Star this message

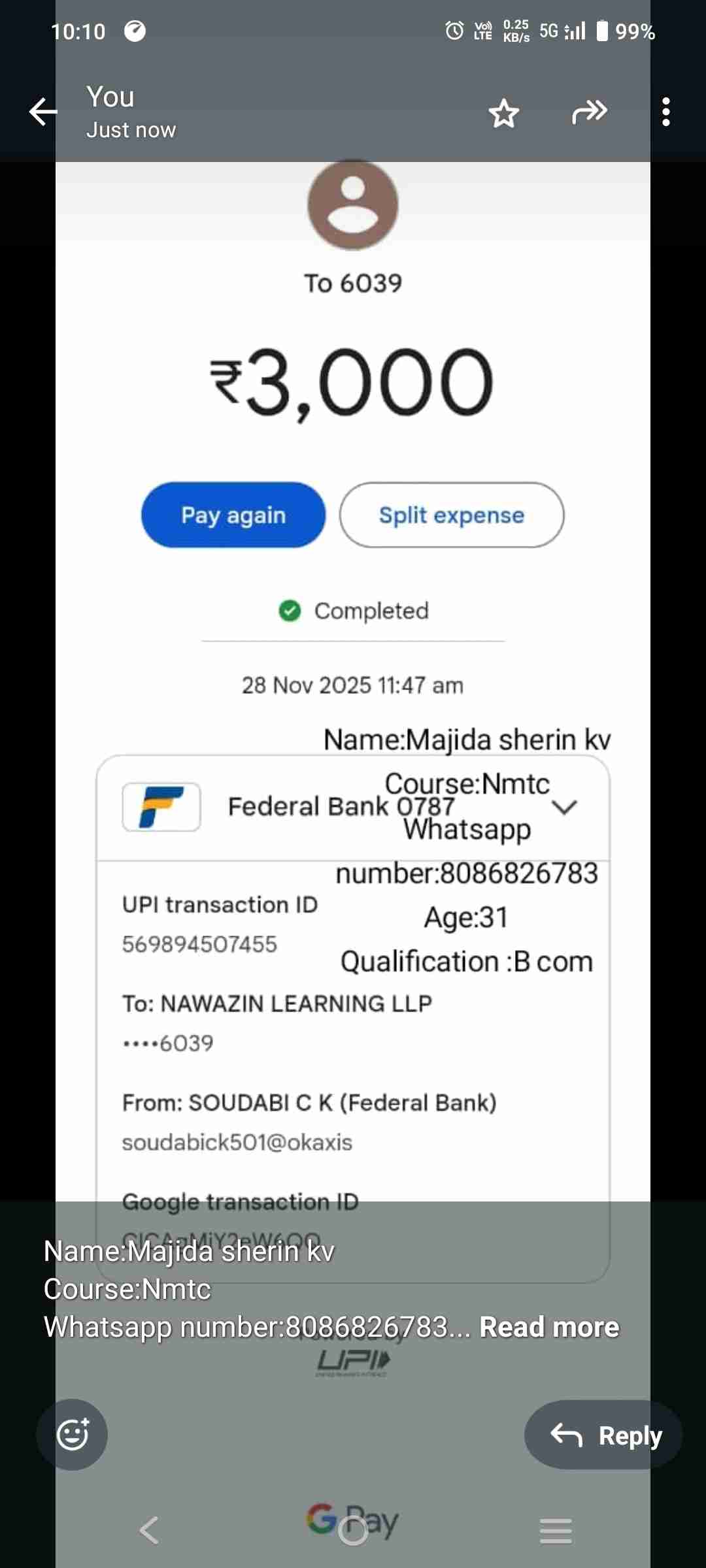(x=504, y=114)
